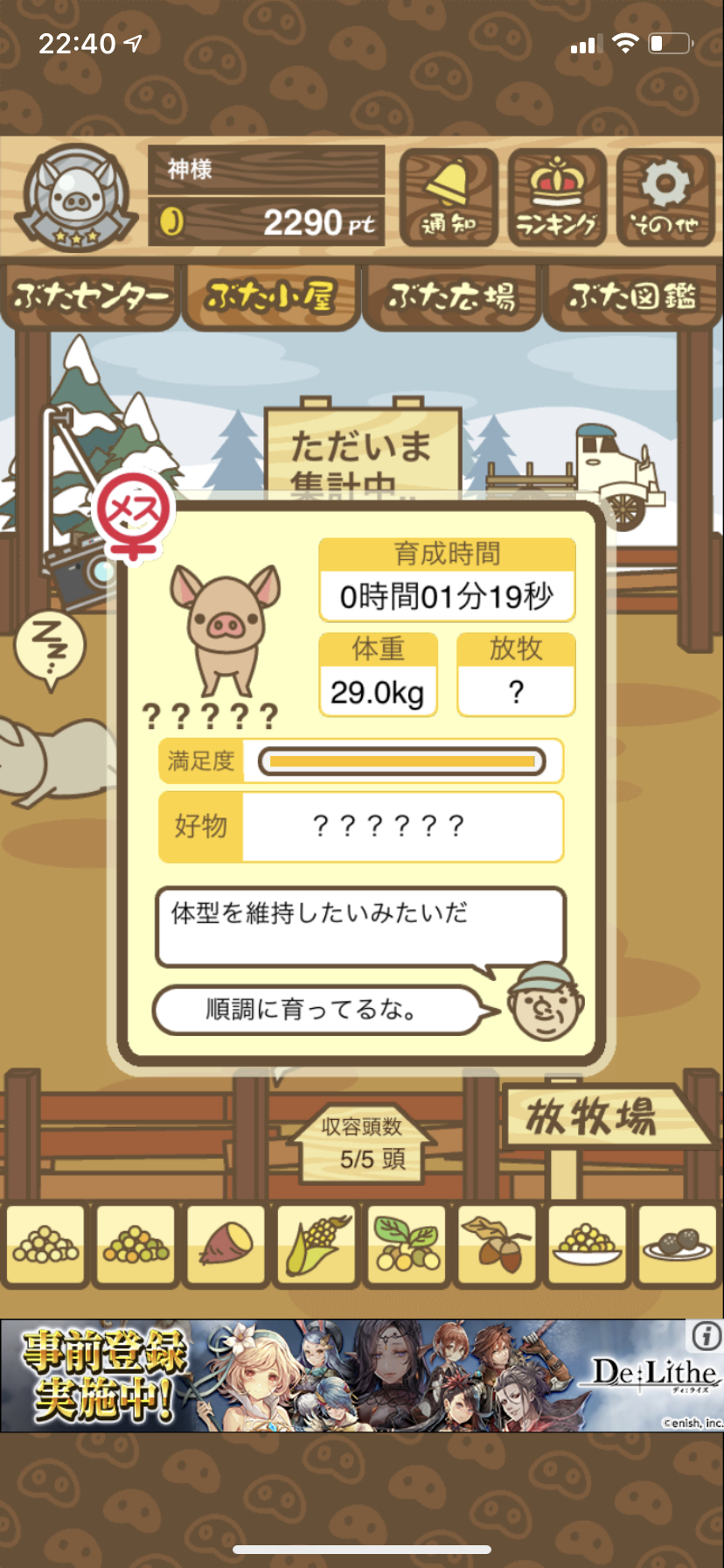Viewport: 724px width, 1568px height.
Task: Switch to the ぶた小屋 tab
Action: pos(271,297)
